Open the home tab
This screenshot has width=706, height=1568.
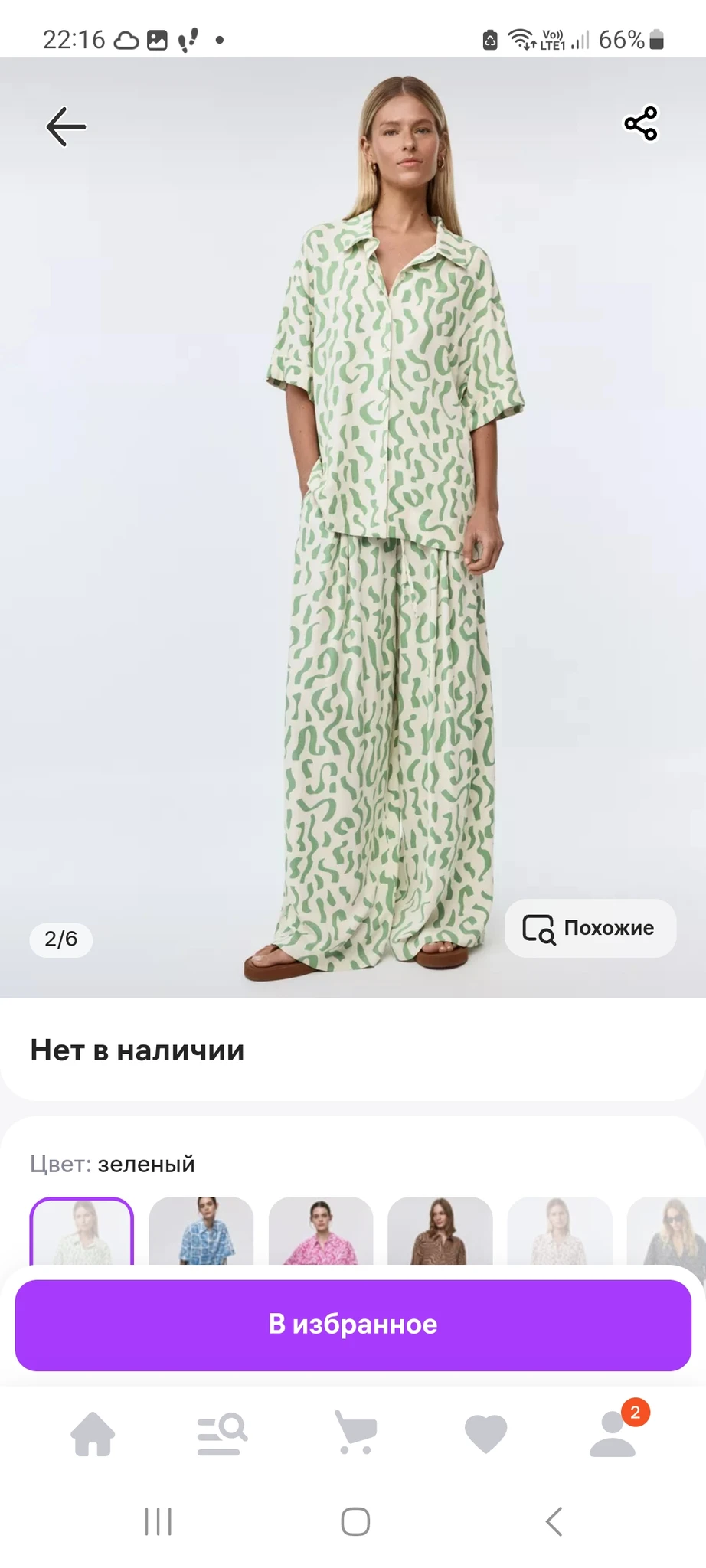93,1433
